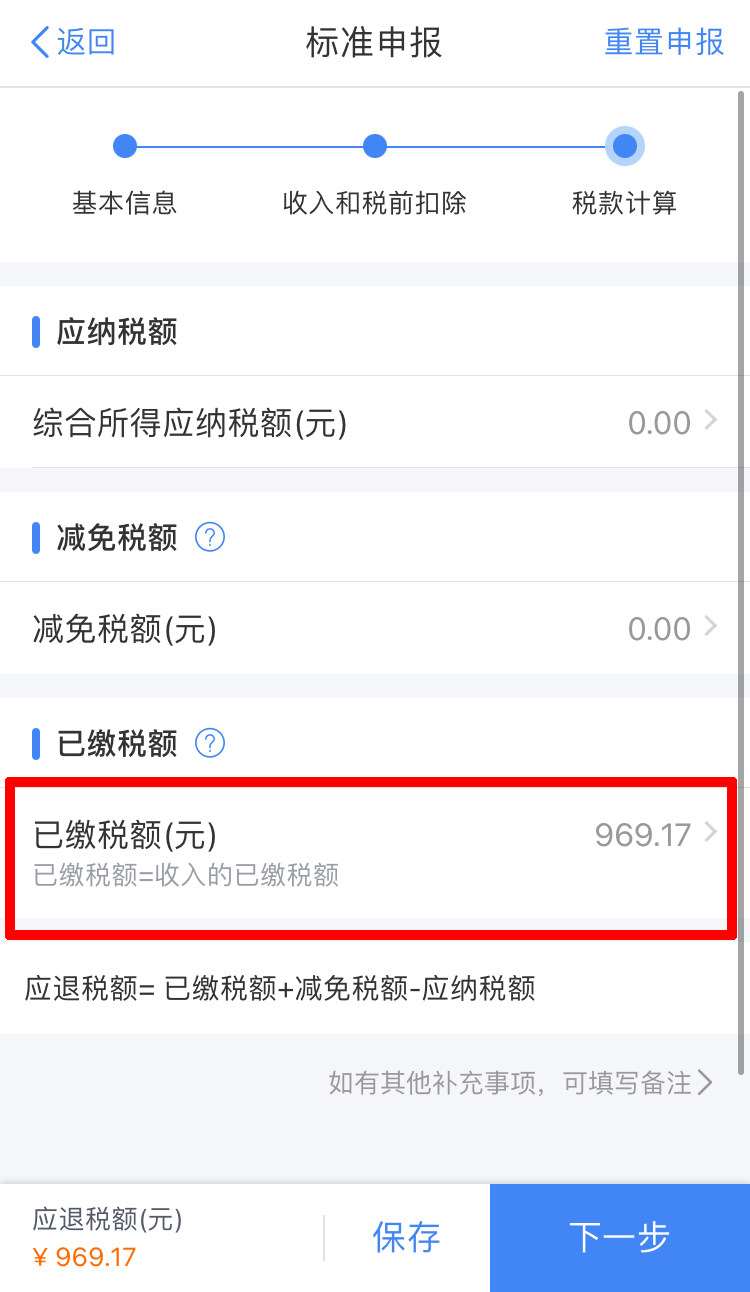
Task: Open 综合所得应纳税额(元) details
Action: click(375, 423)
